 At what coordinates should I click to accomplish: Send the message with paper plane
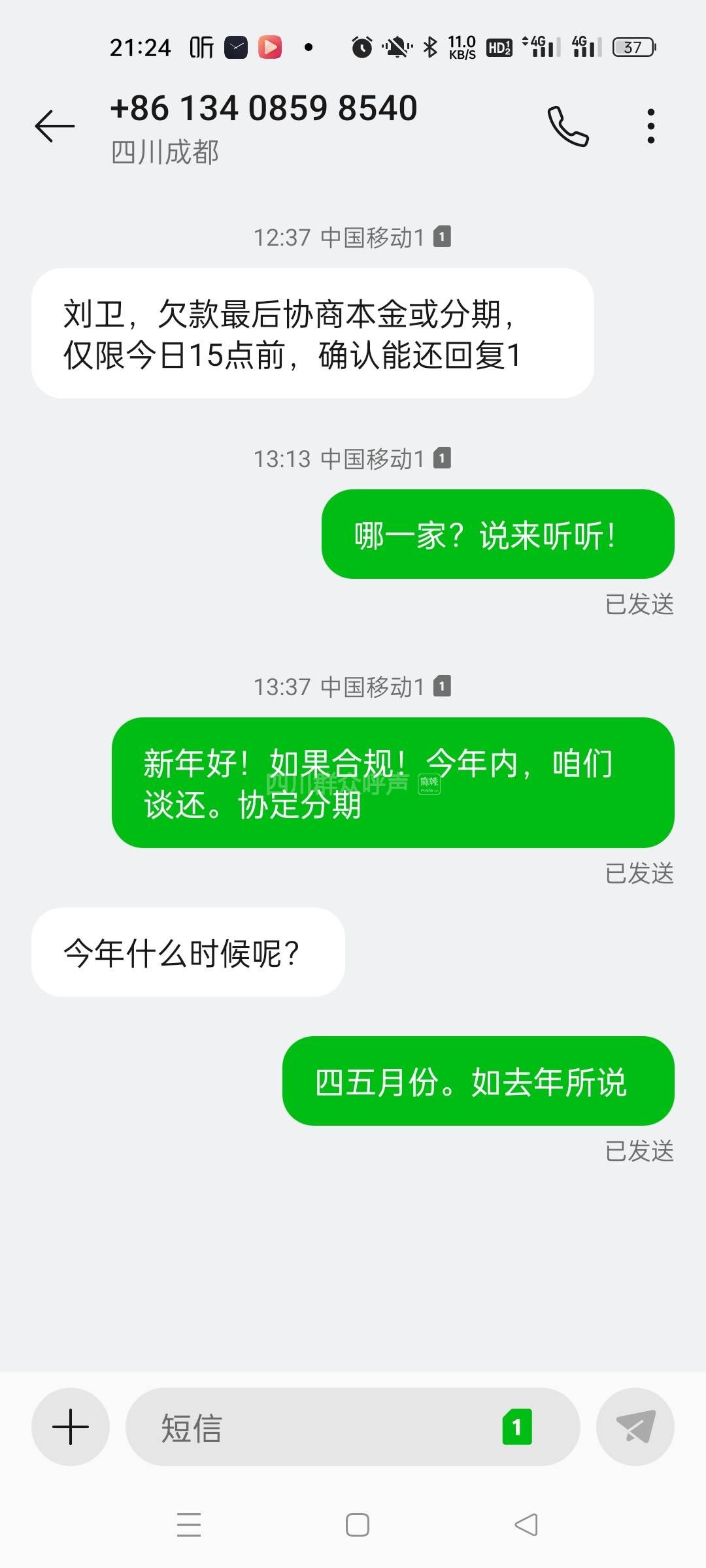tap(635, 1427)
